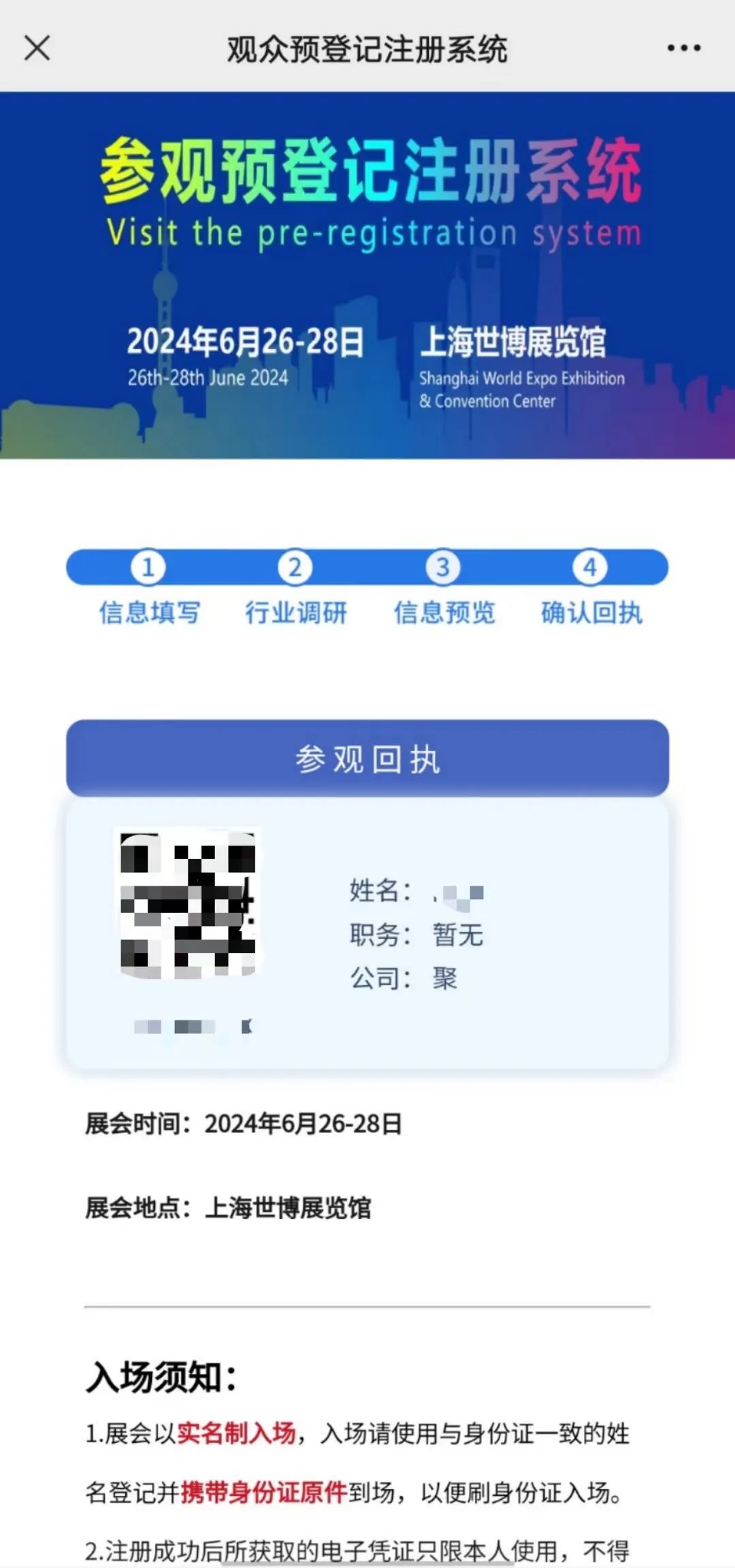This screenshot has width=735, height=1568.
Task: Close the pre-registration web page
Action: coord(37,48)
